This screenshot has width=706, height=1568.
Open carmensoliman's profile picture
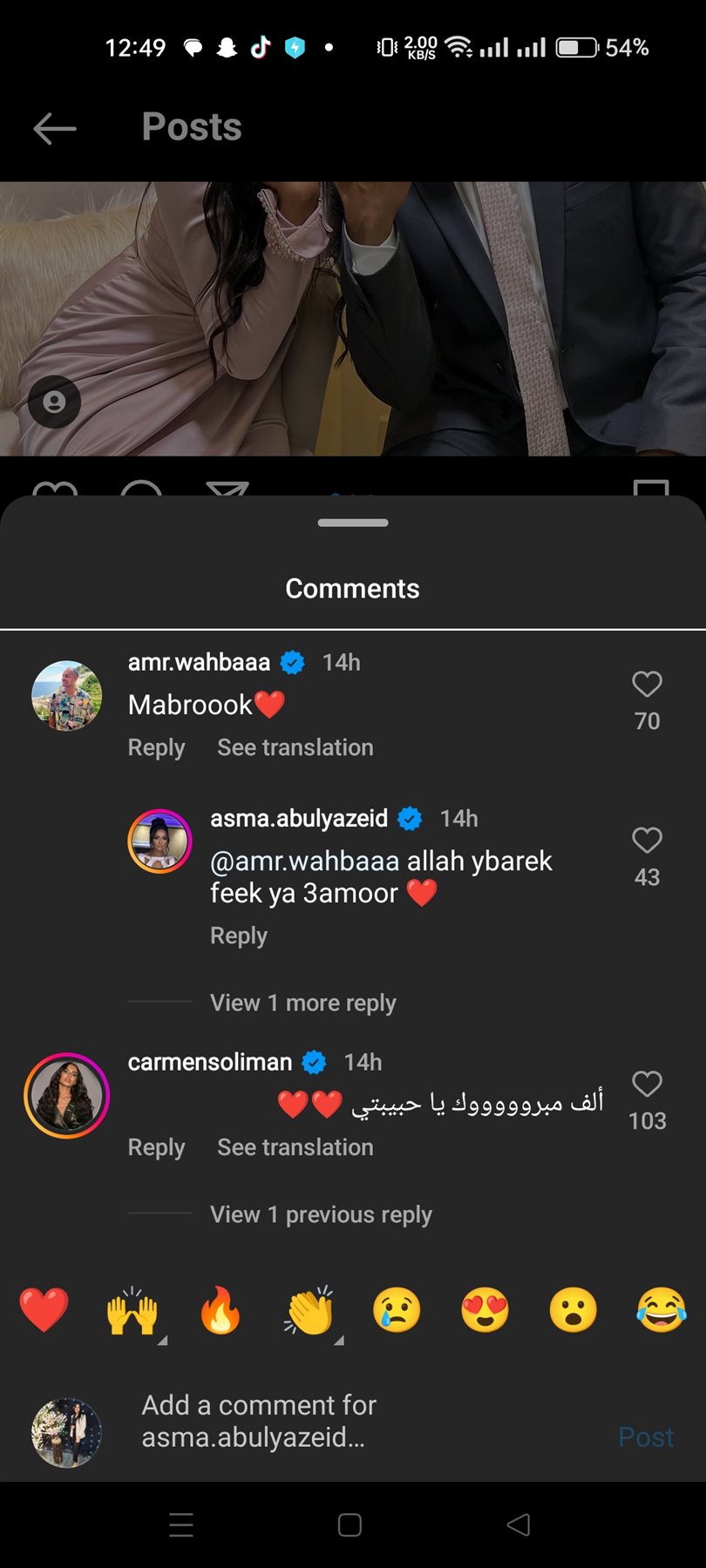(x=66, y=1095)
